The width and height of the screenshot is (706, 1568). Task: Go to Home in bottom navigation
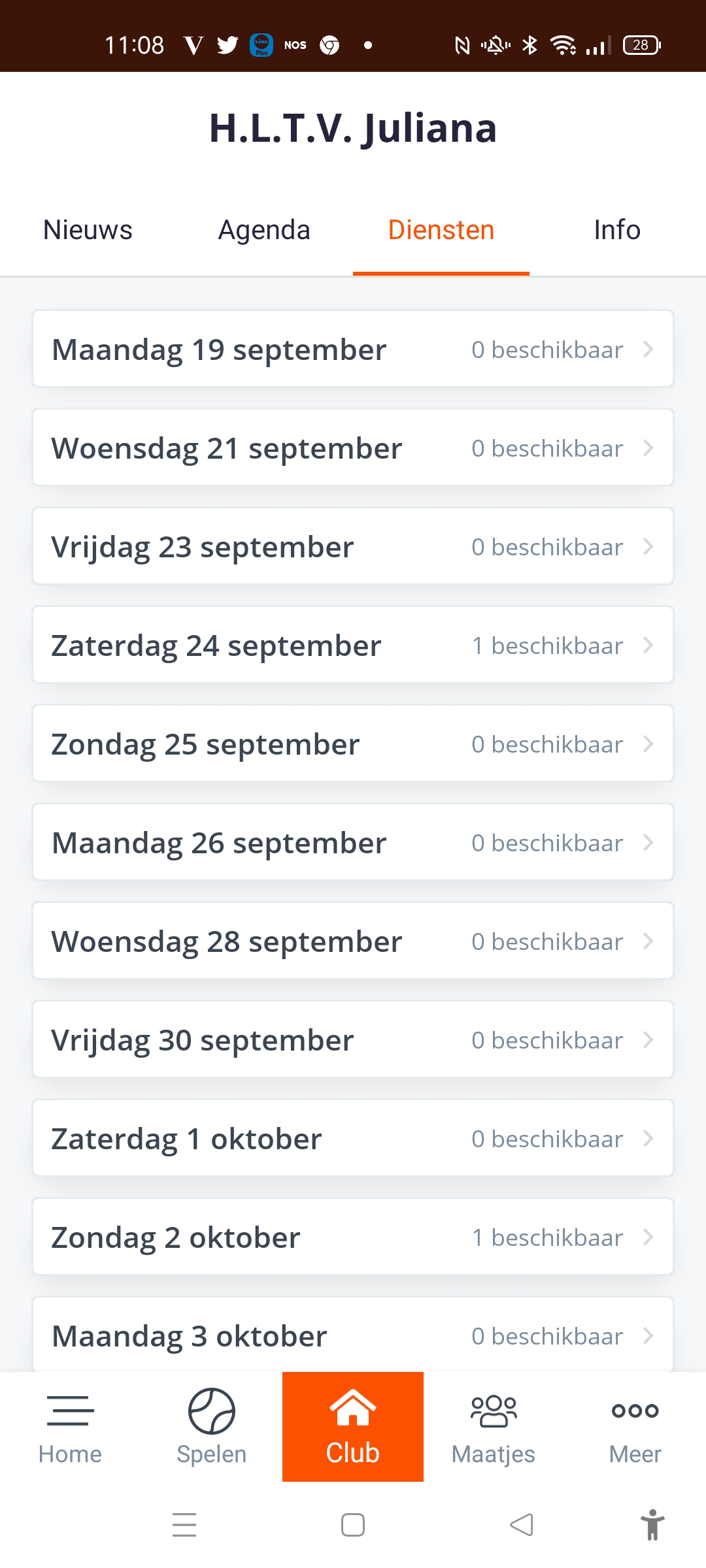(x=71, y=1427)
